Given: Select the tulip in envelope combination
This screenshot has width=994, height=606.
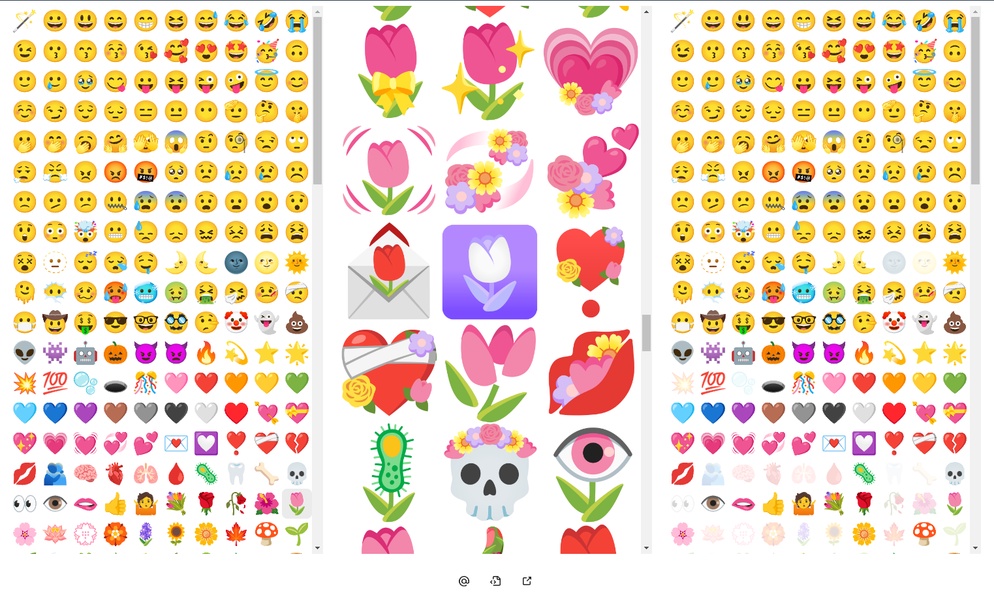Looking at the screenshot, I should point(388,272).
